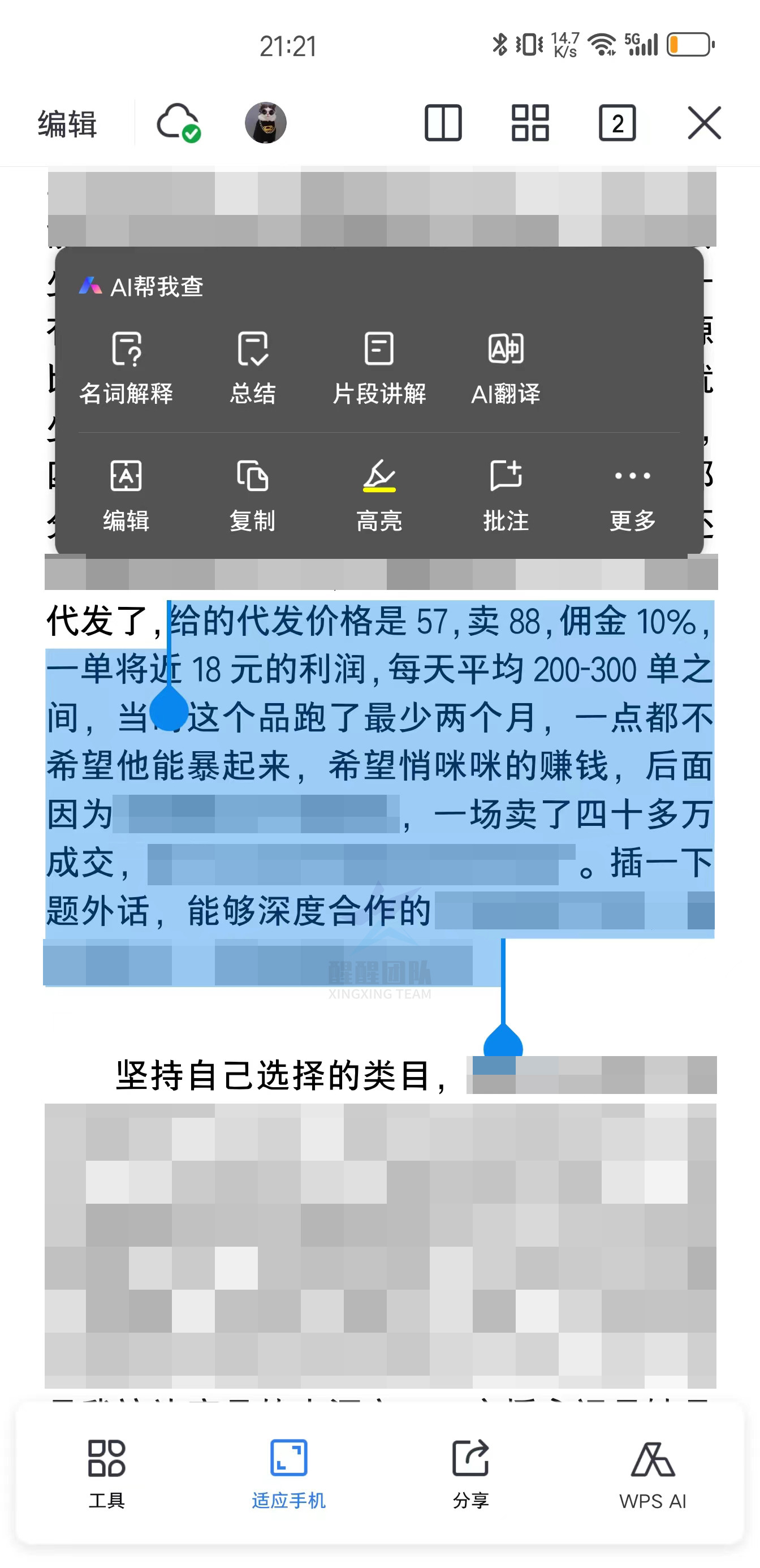
Task: Open the user profile avatar
Action: click(266, 123)
